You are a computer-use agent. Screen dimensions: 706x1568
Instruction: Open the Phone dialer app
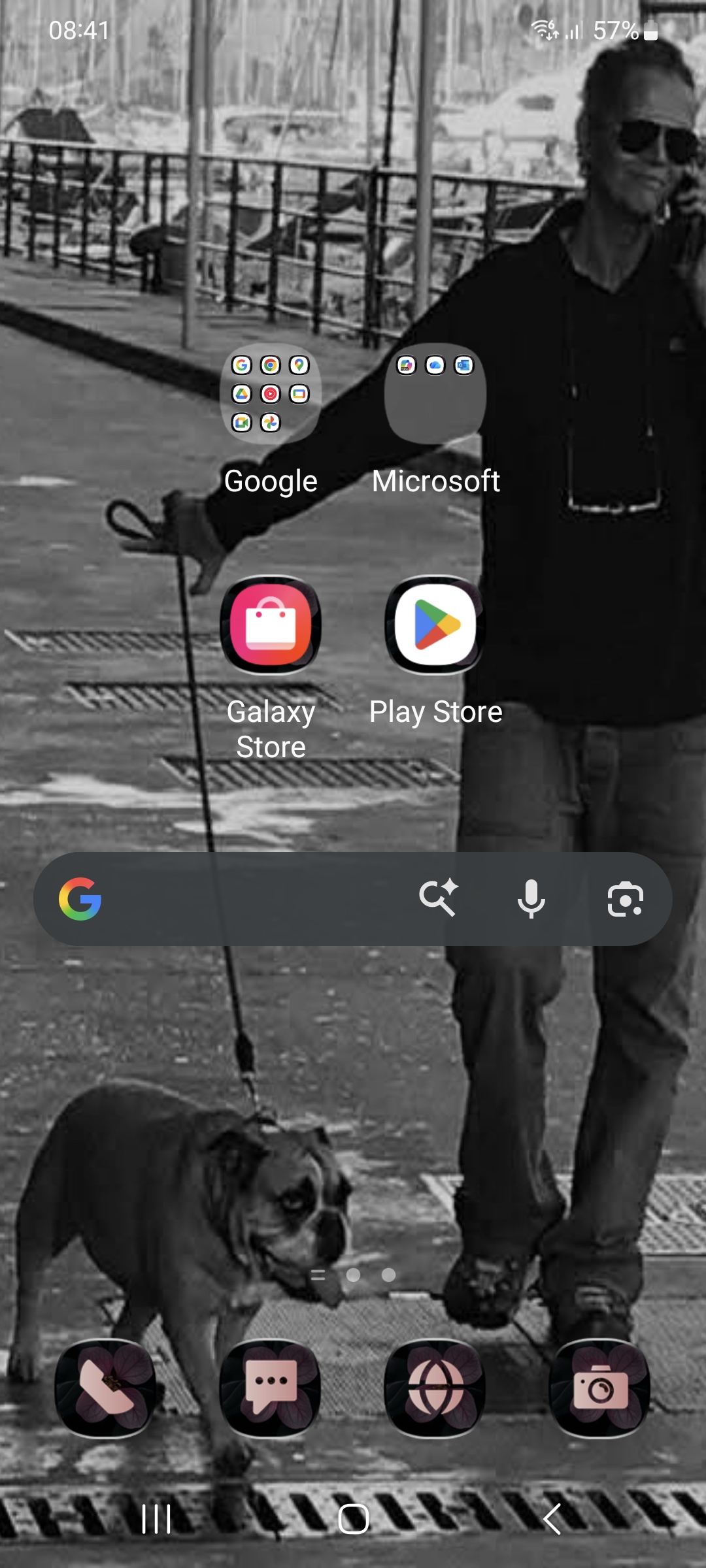click(106, 1389)
